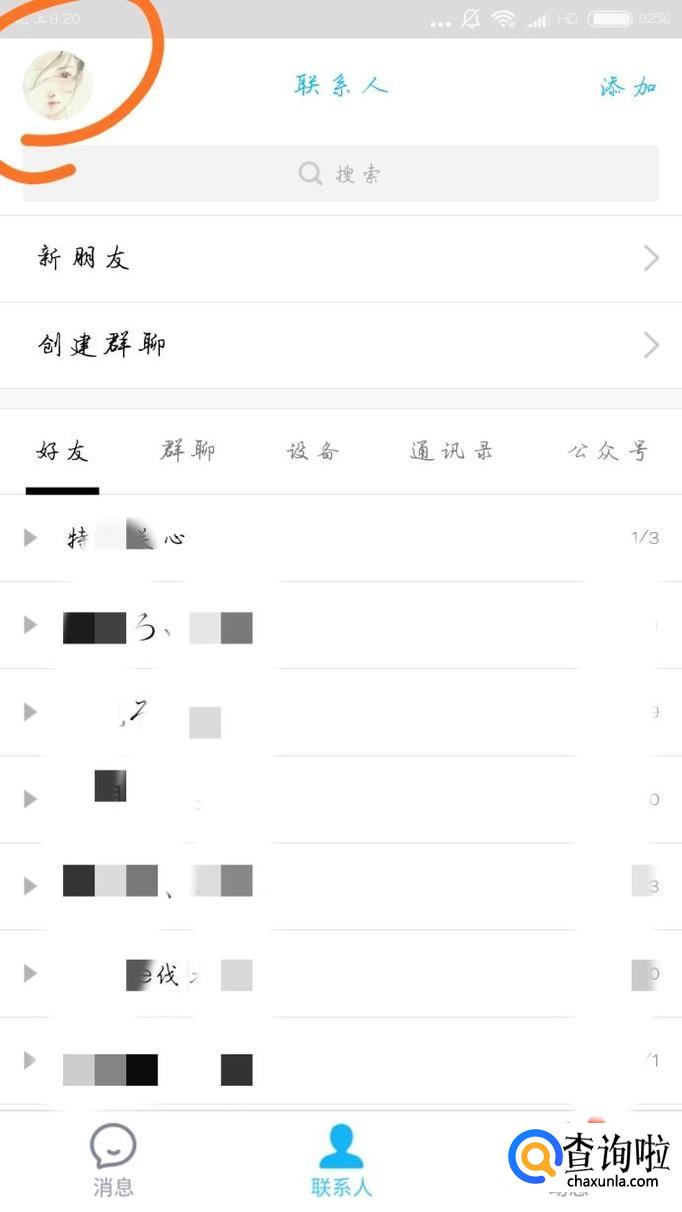Open the 新朋友 row
The image size is (682, 1212).
(x=341, y=259)
